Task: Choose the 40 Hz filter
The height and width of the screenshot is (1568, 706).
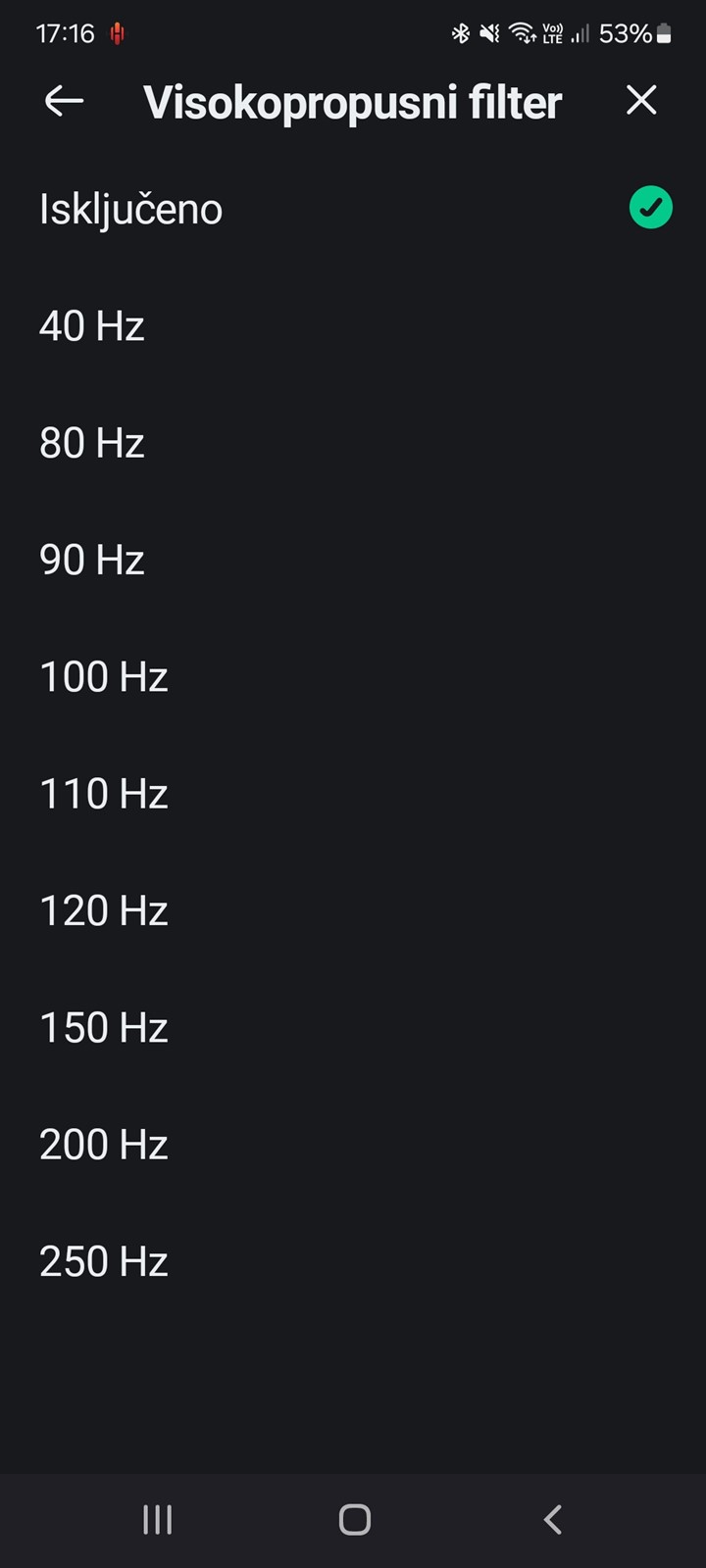Action: point(353,325)
